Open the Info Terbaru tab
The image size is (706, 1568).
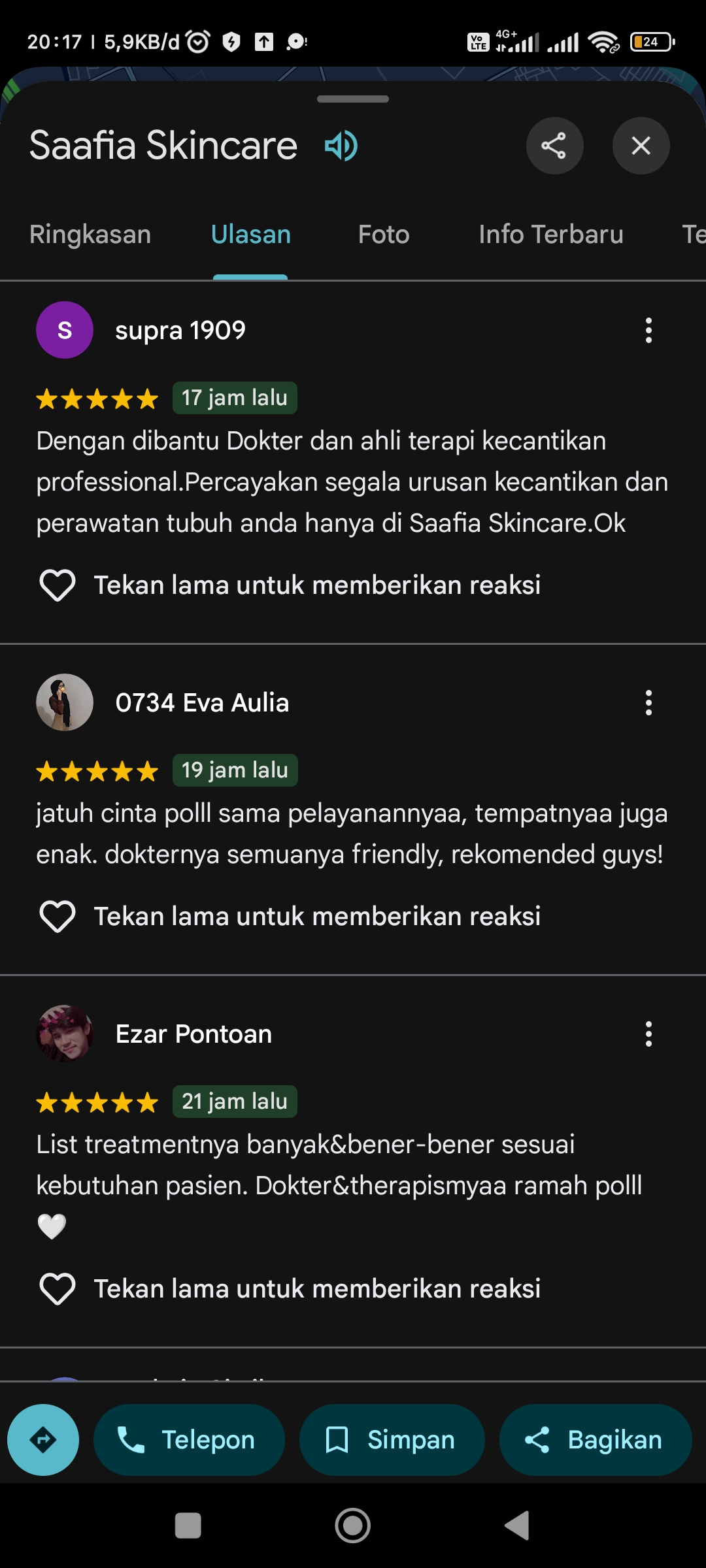pos(551,235)
